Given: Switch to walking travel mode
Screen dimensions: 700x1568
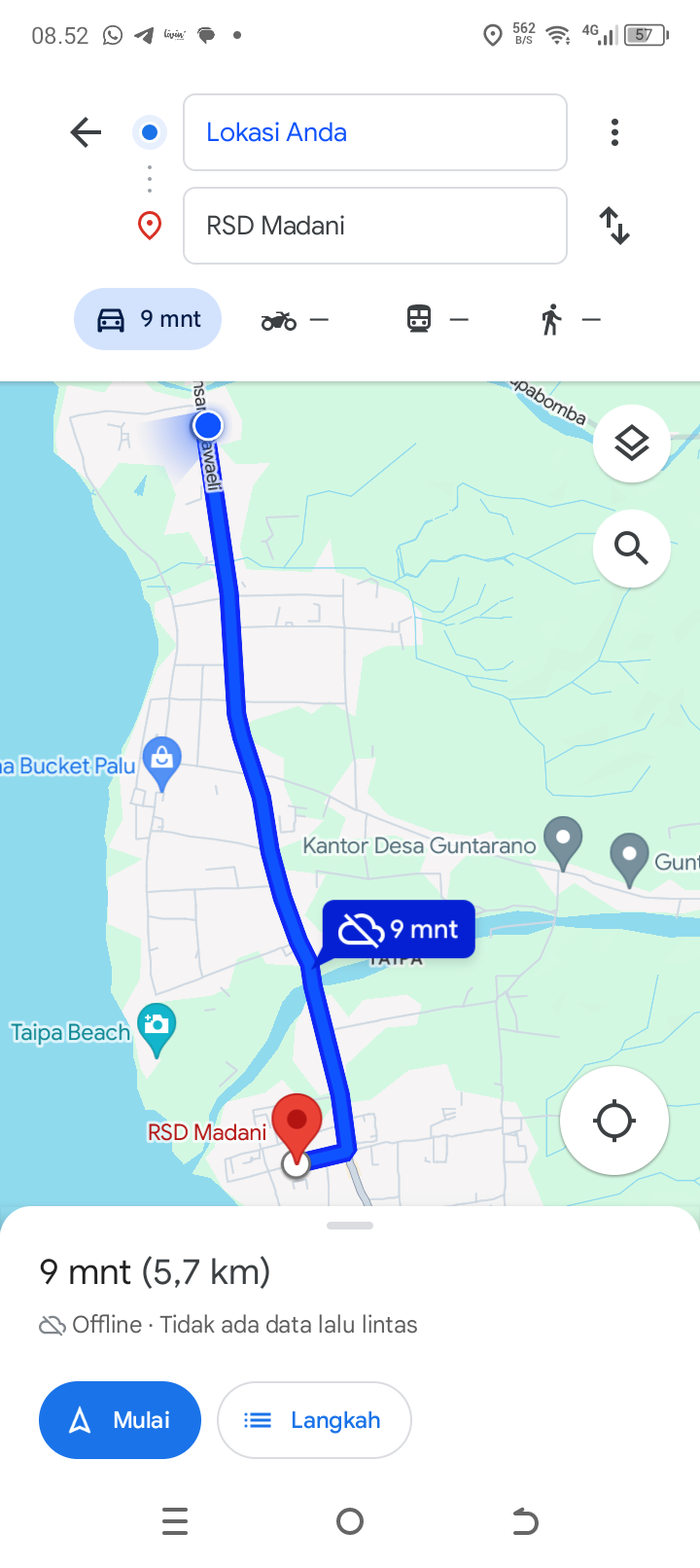Looking at the screenshot, I should point(571,319).
